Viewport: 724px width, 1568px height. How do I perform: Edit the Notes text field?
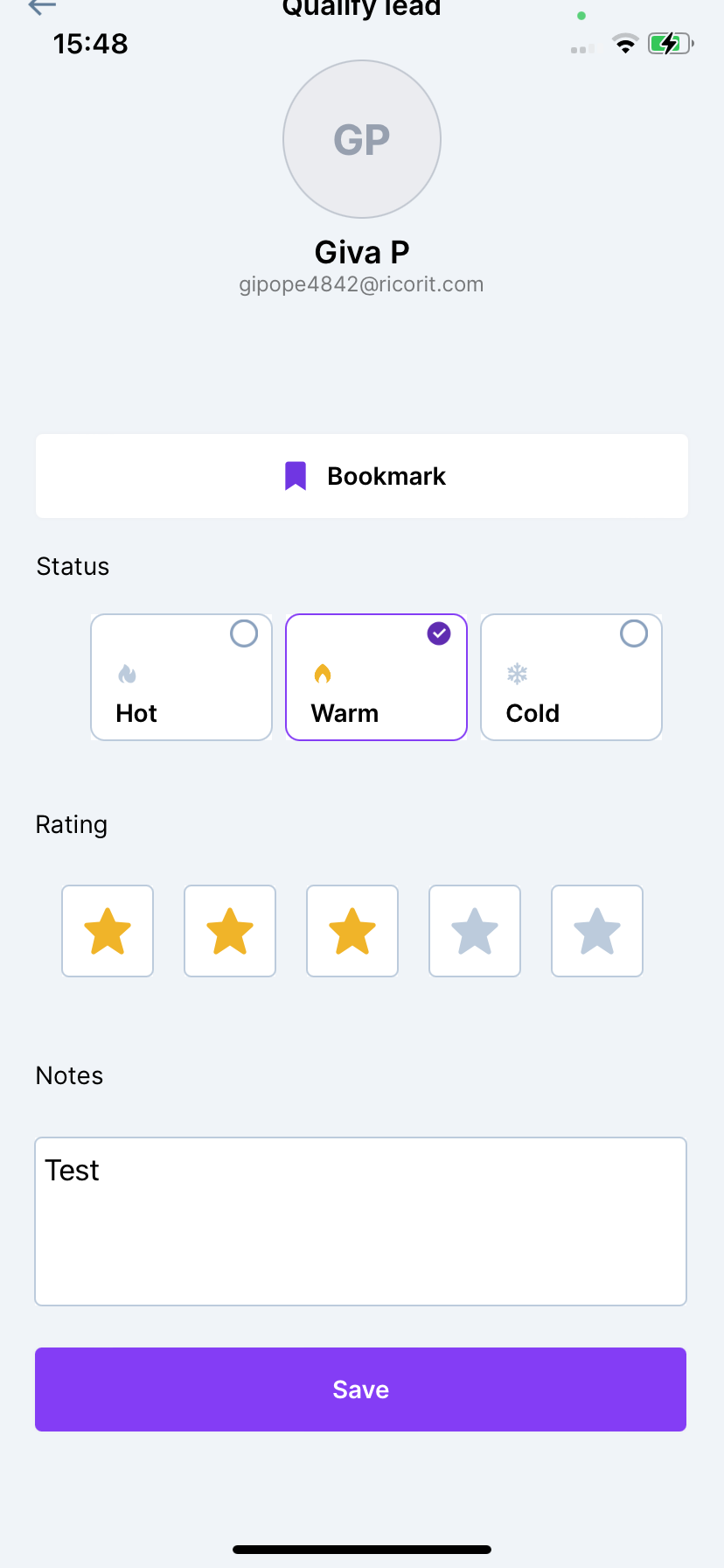pos(360,1221)
